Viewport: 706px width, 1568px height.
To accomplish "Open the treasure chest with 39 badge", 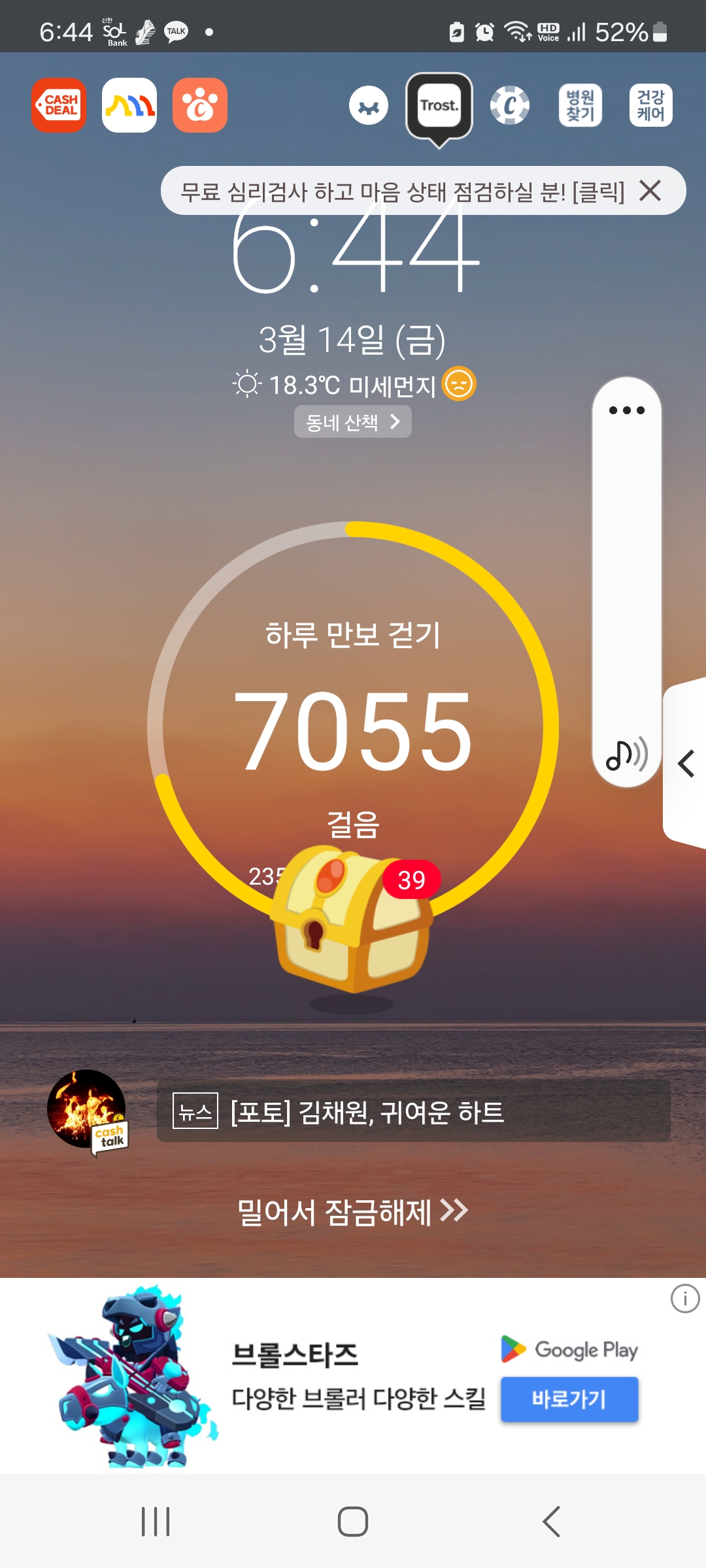I will coord(353,921).
